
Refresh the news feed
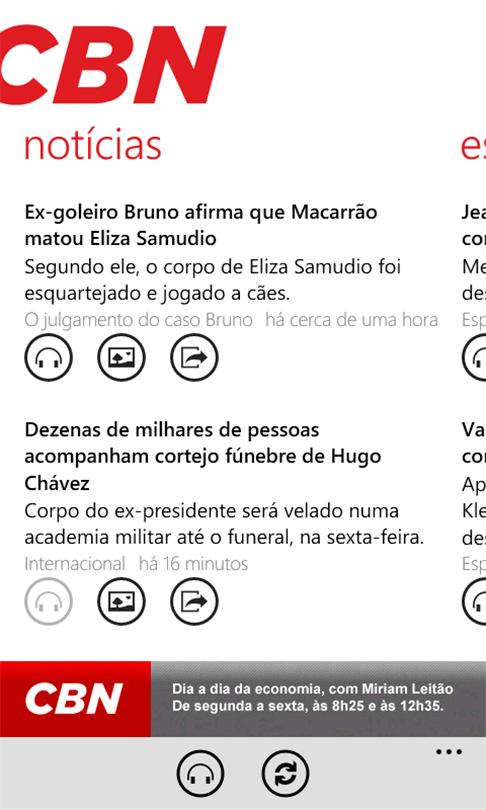pos(286,774)
